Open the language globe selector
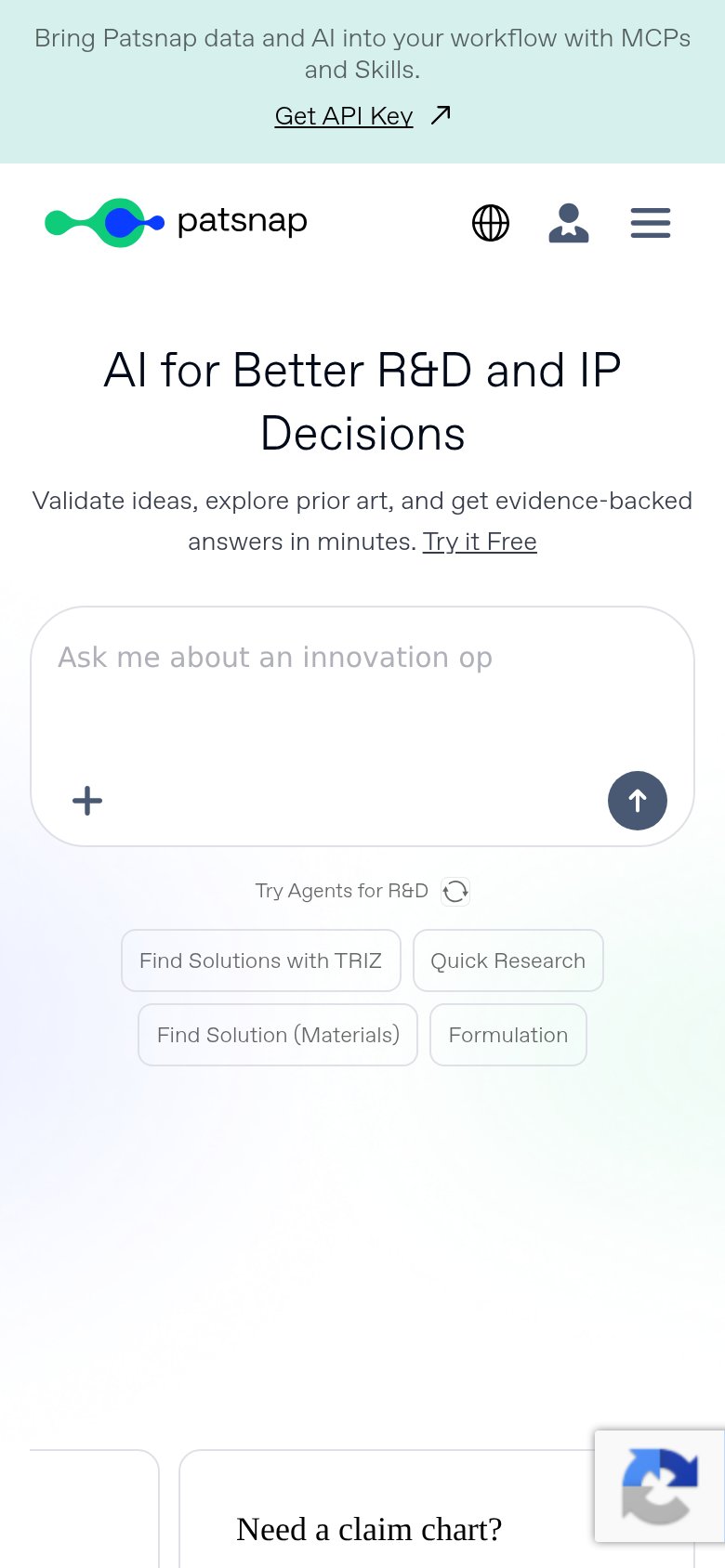This screenshot has width=725, height=1568. (x=491, y=223)
